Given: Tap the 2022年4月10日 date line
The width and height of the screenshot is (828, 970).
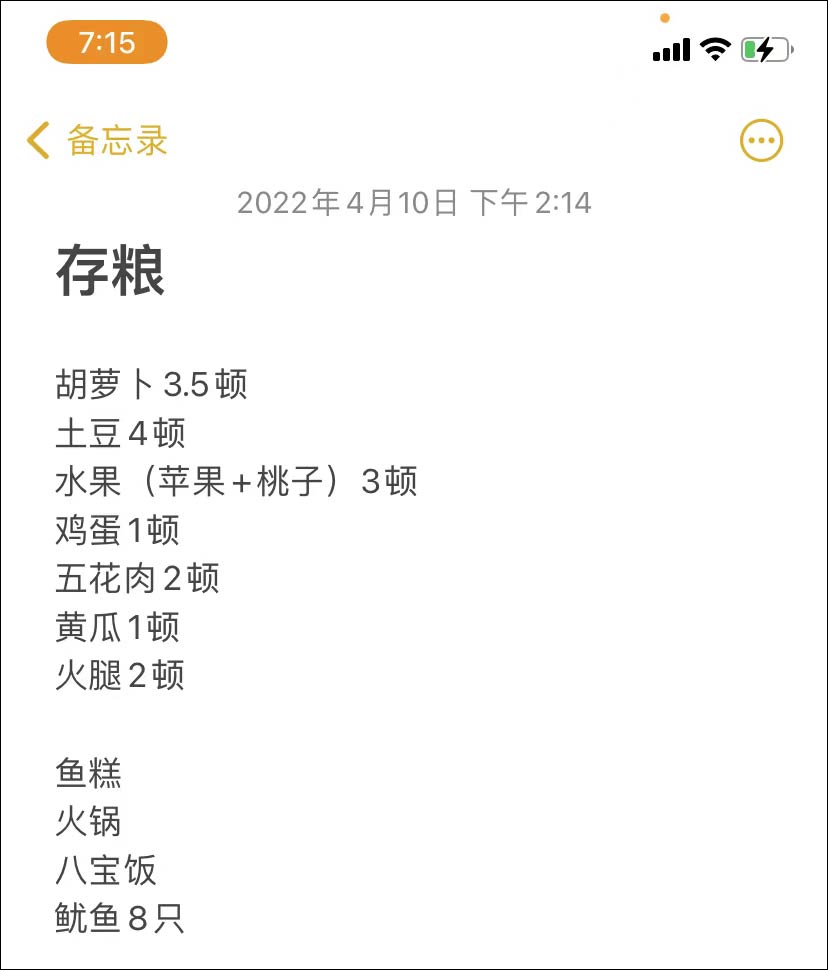Looking at the screenshot, I should [x=414, y=203].
